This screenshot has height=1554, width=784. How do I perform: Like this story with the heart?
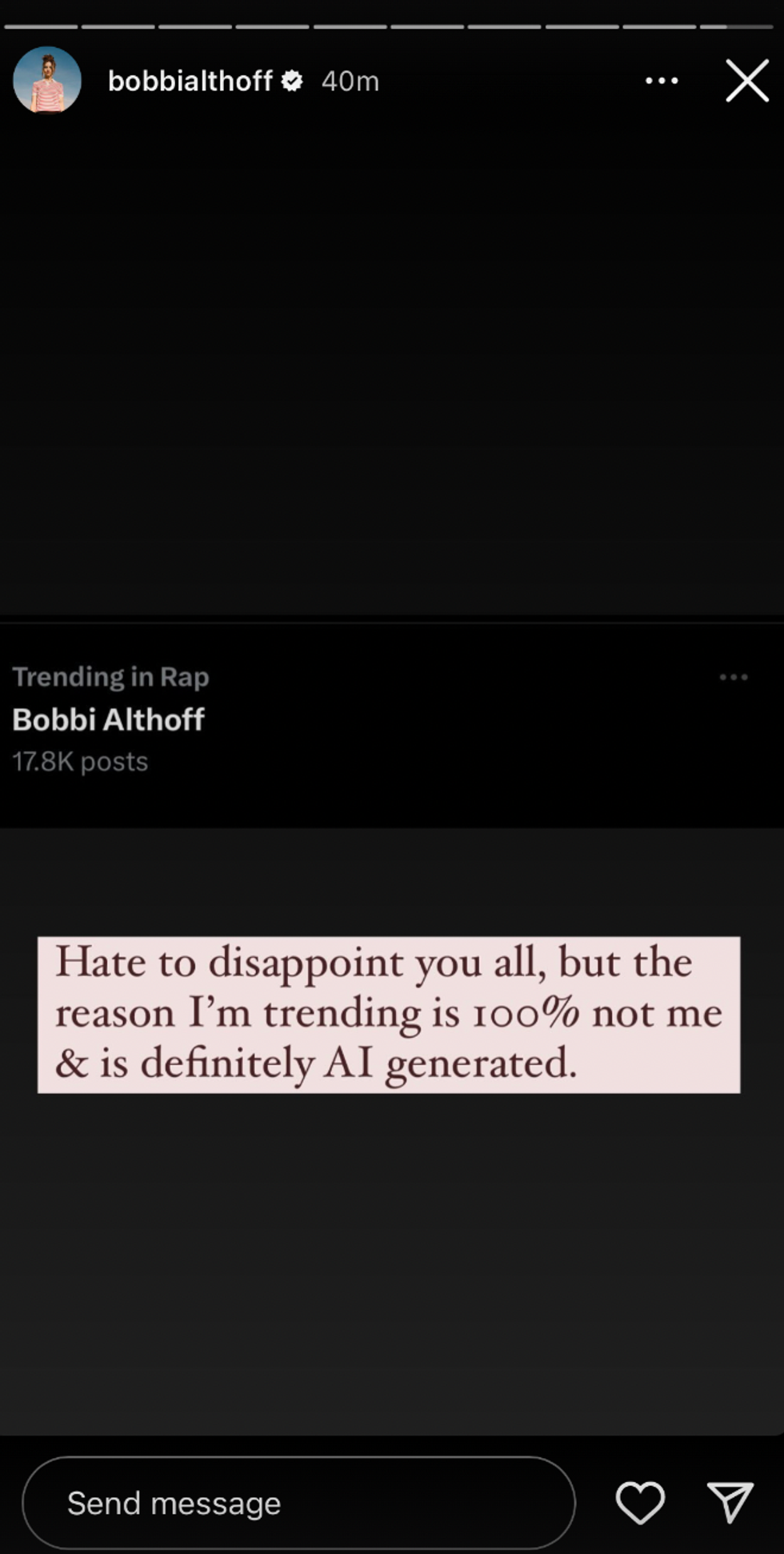640,1502
